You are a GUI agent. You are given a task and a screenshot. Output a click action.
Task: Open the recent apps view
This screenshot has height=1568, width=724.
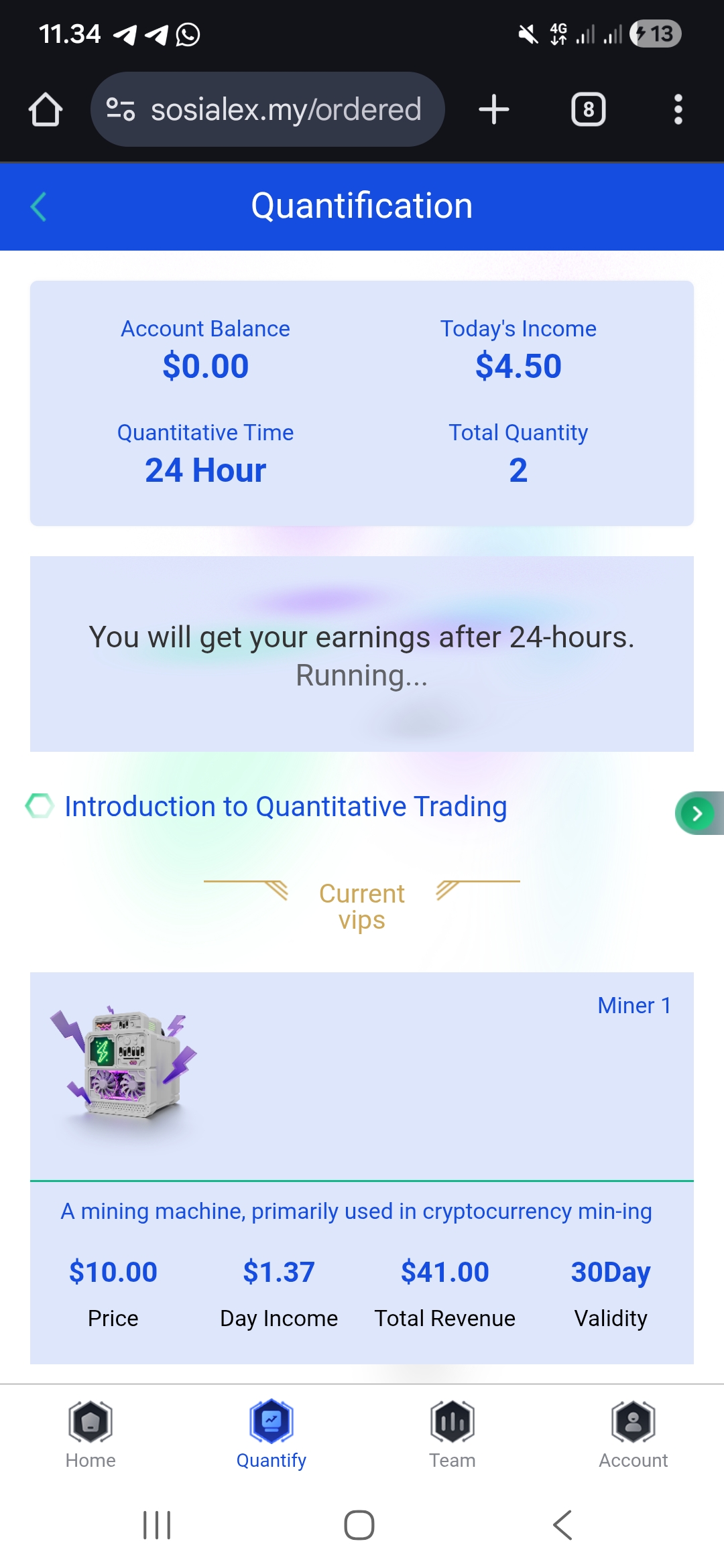157,1525
